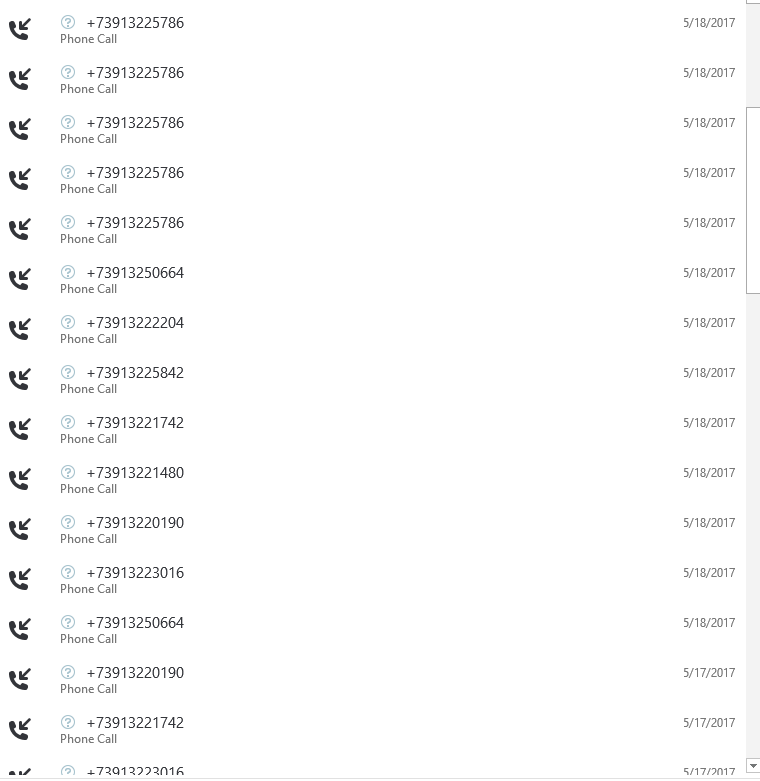Open the 5/18/2017 call from +73913220190
The image size is (760, 781).
click(135, 523)
